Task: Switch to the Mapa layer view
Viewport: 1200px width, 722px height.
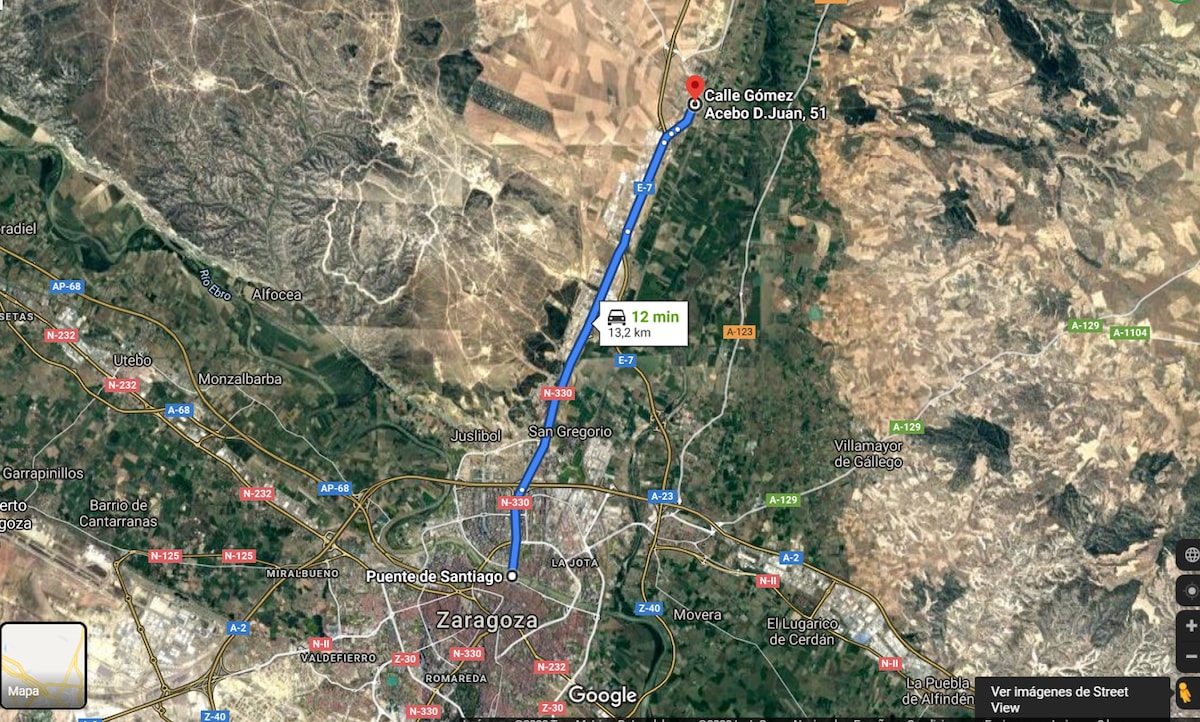Action: 43,665
